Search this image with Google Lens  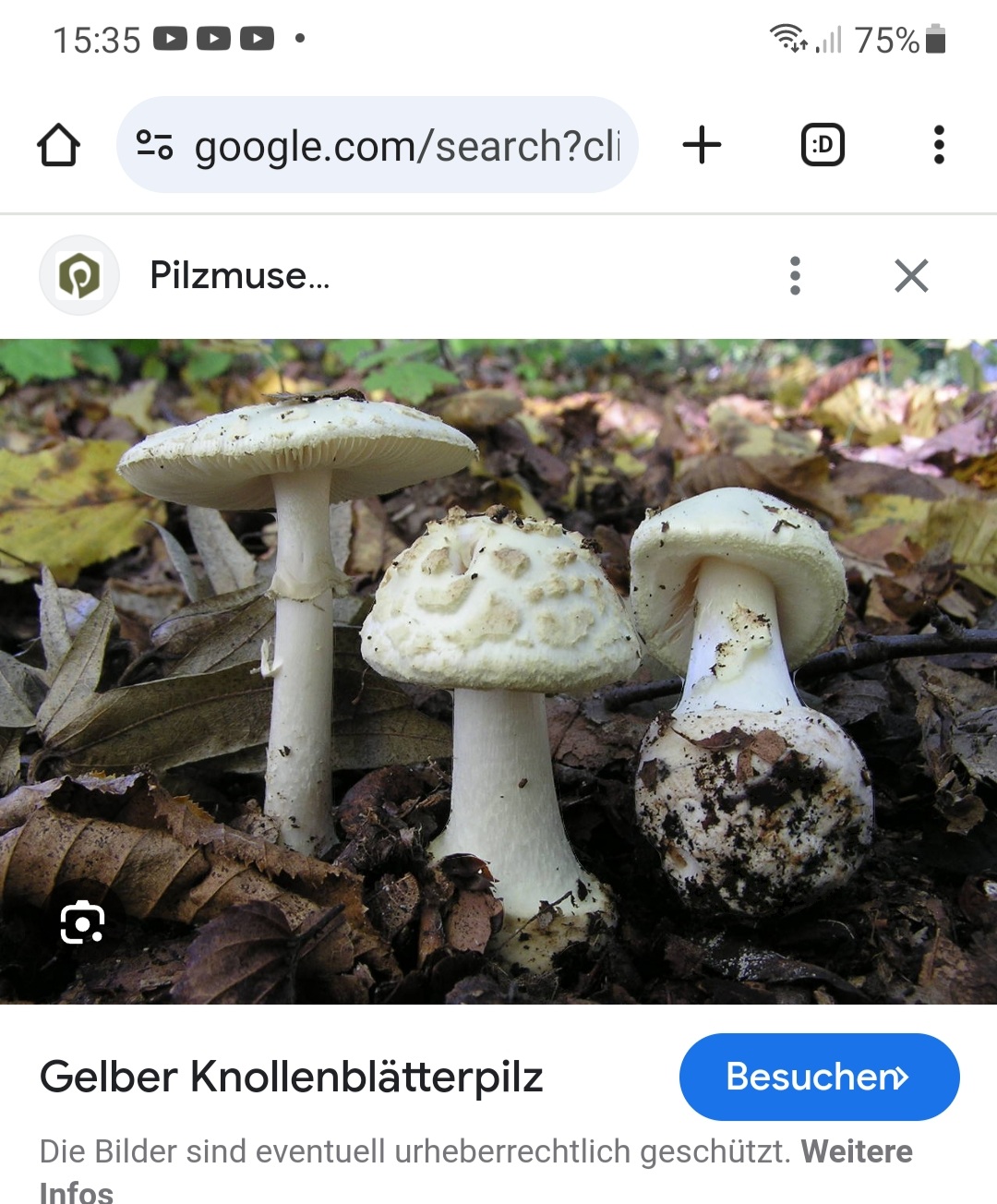pos(82,922)
